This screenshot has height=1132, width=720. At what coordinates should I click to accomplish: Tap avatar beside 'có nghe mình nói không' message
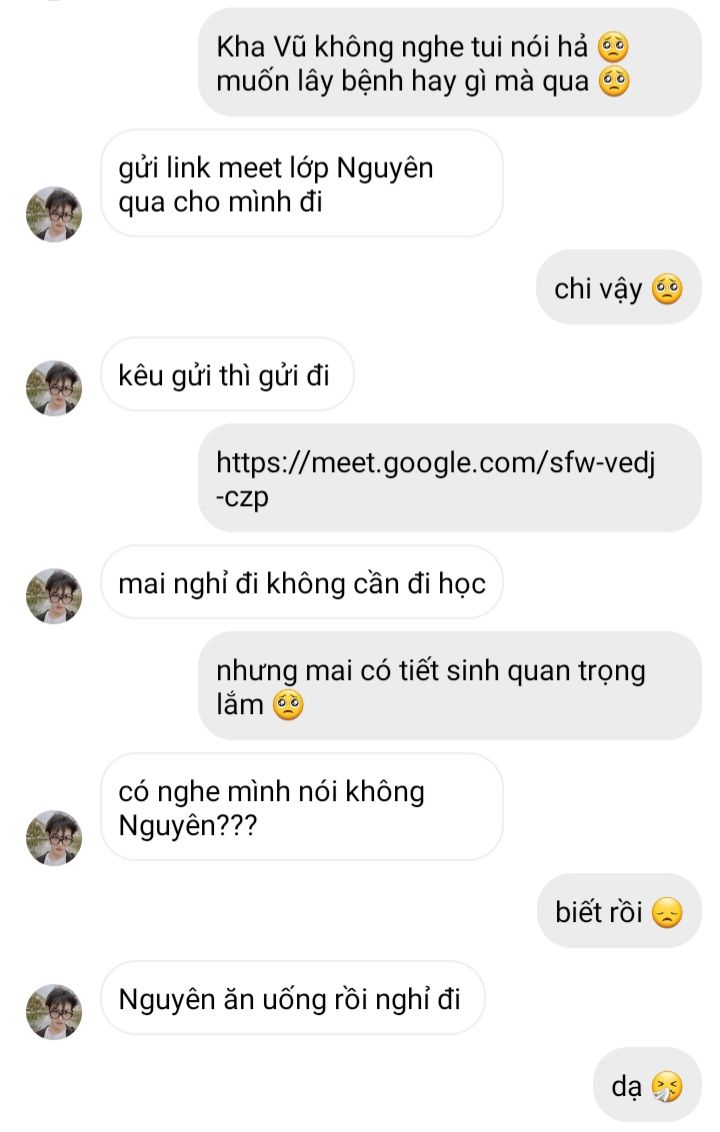click(54, 837)
